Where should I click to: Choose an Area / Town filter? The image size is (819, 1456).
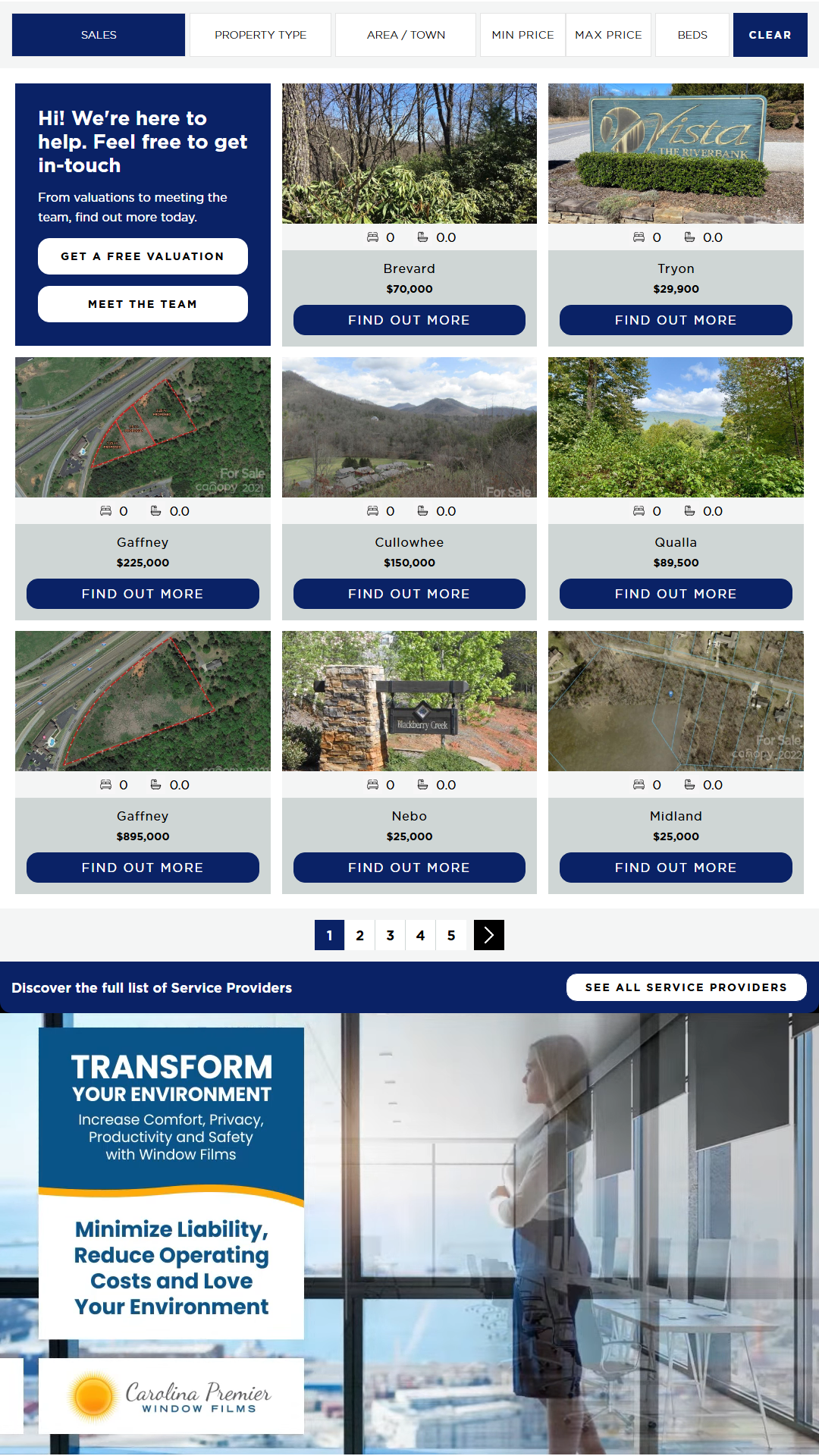click(x=406, y=35)
